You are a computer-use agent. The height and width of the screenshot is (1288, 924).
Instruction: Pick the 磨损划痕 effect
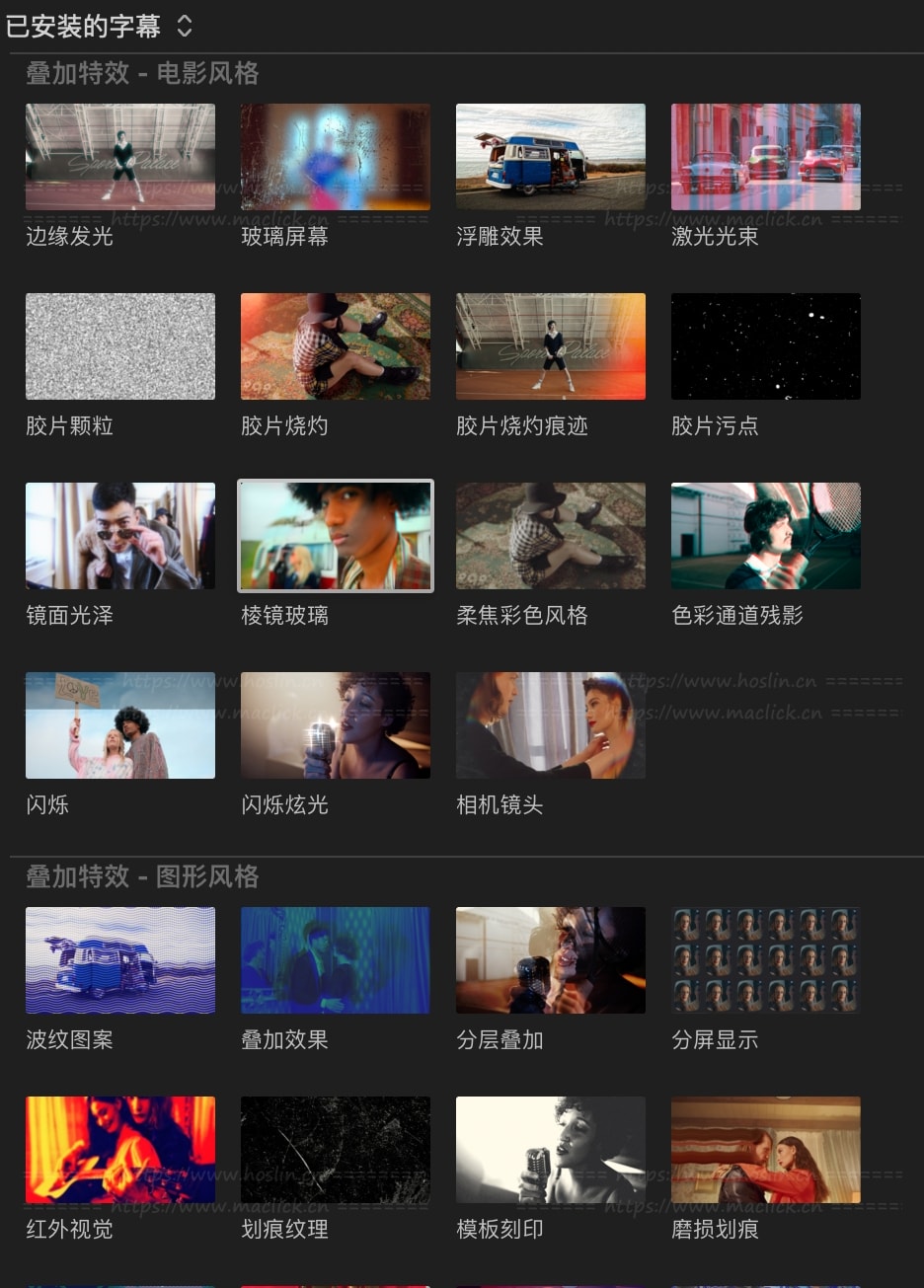[x=766, y=1150]
